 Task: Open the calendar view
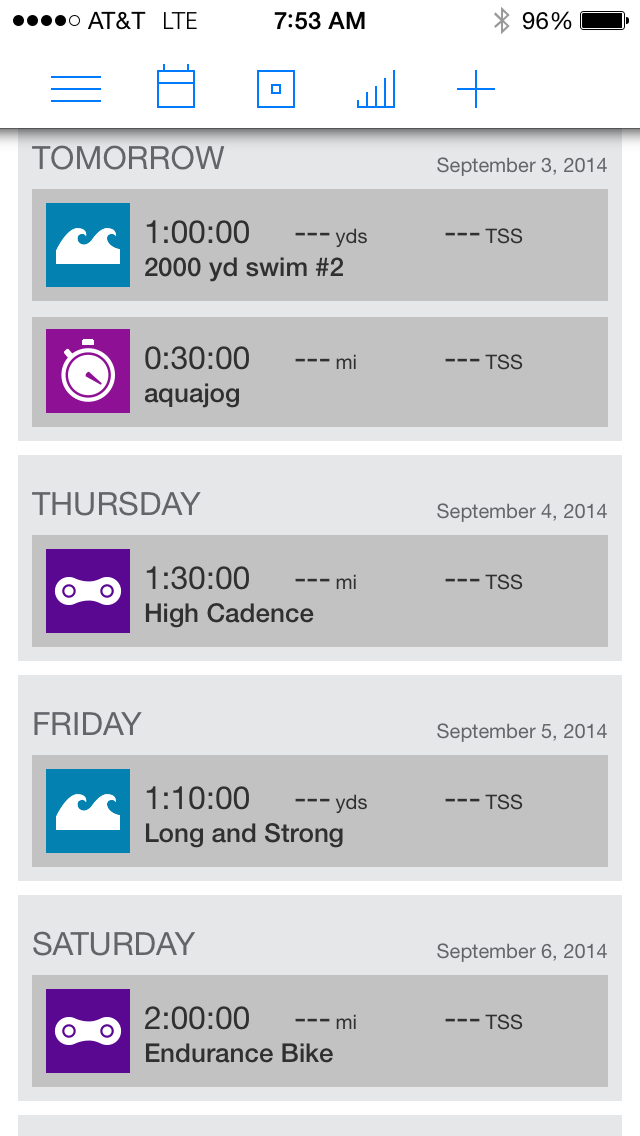[176, 88]
